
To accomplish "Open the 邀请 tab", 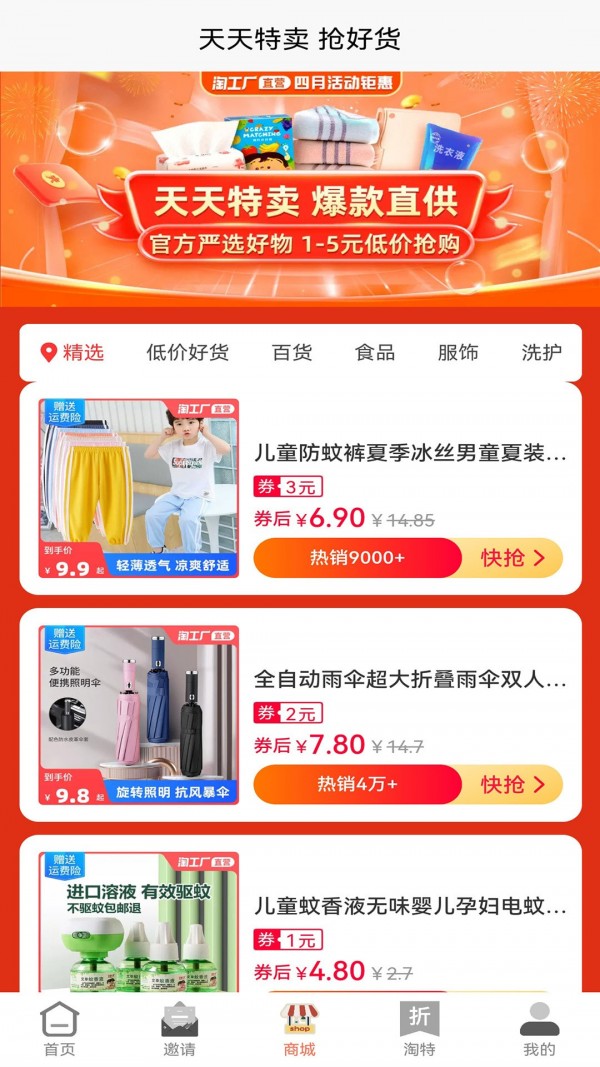I will [179, 1028].
